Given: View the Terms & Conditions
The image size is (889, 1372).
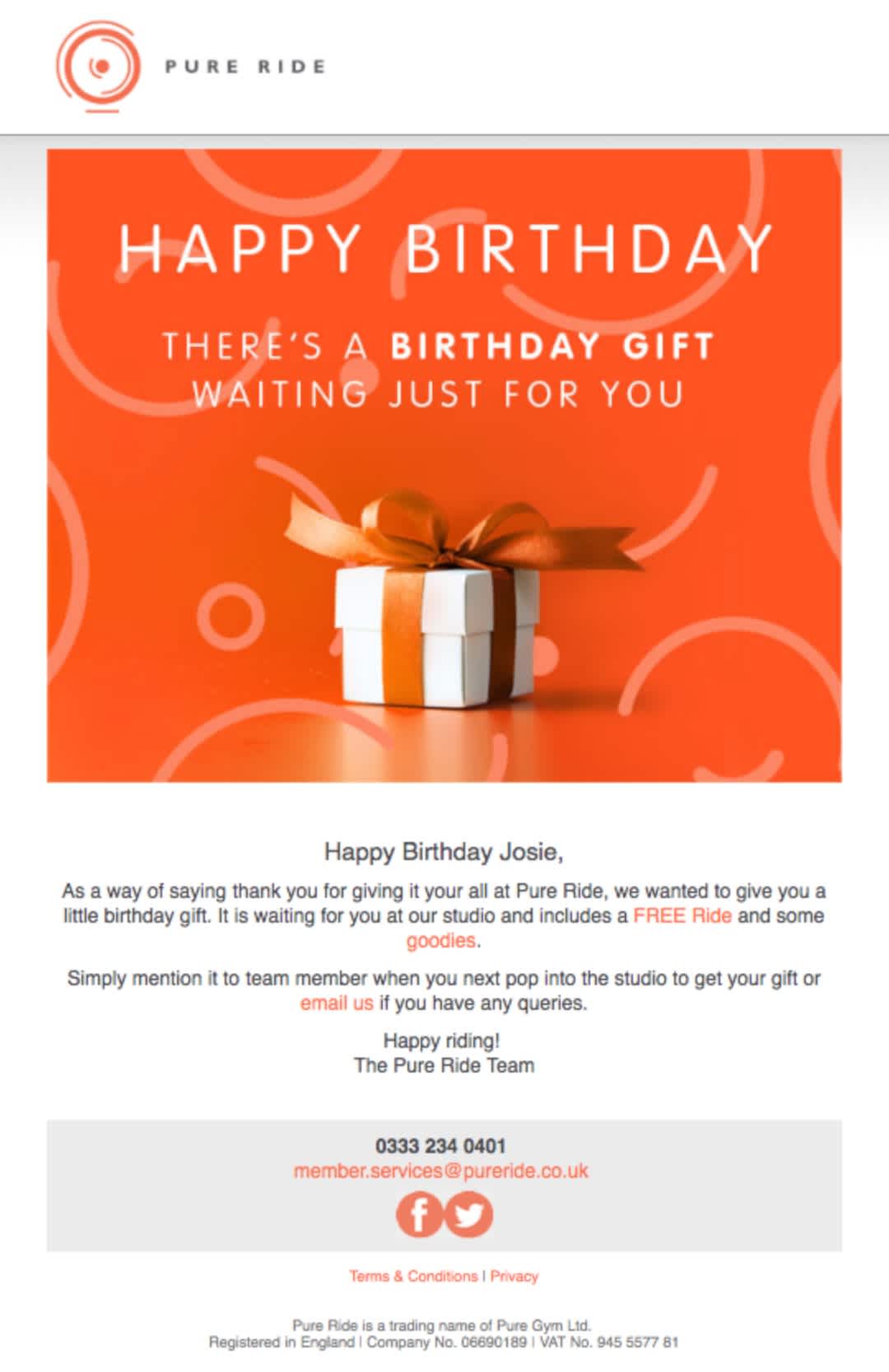Looking at the screenshot, I should click(413, 1276).
